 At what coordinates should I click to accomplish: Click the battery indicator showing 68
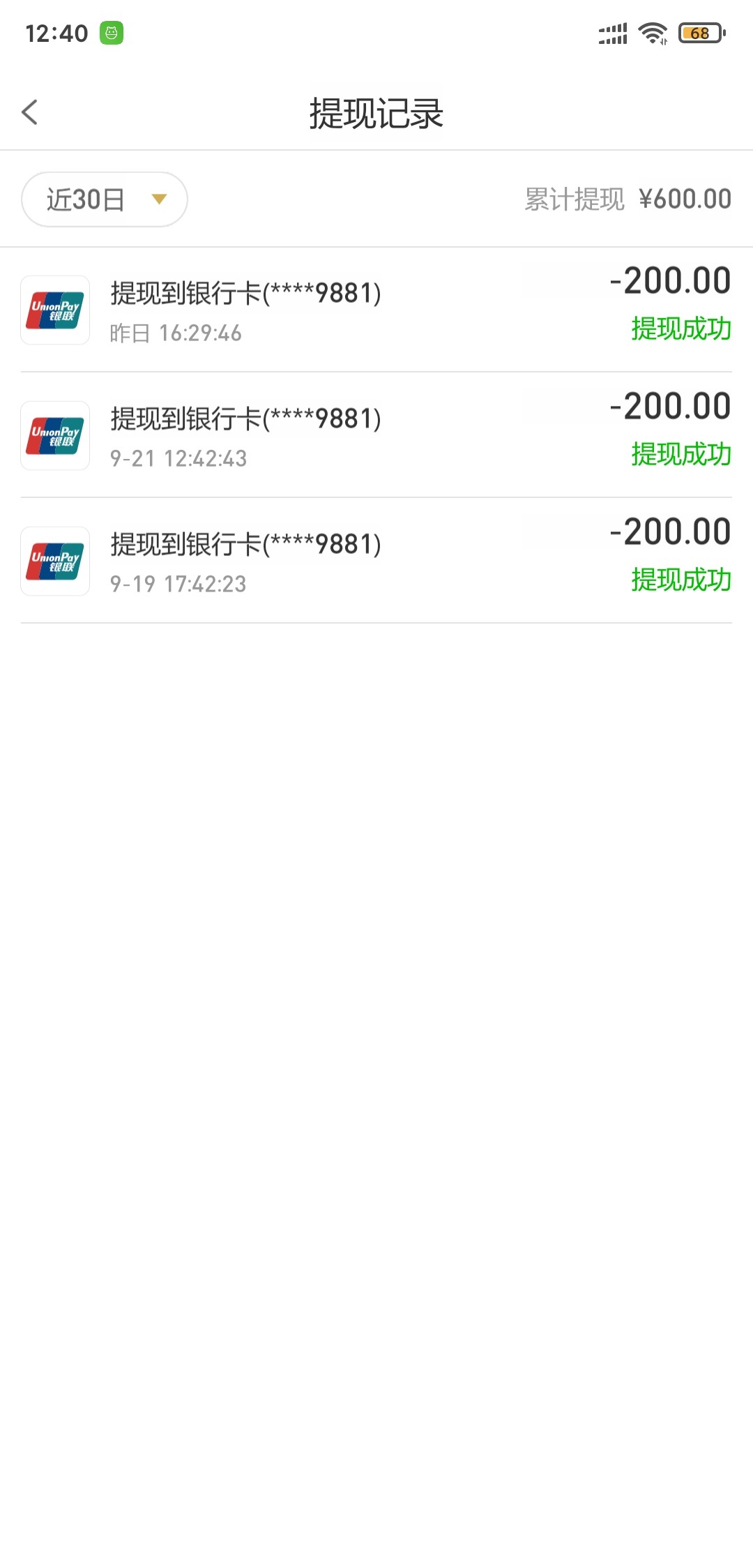coord(697,32)
